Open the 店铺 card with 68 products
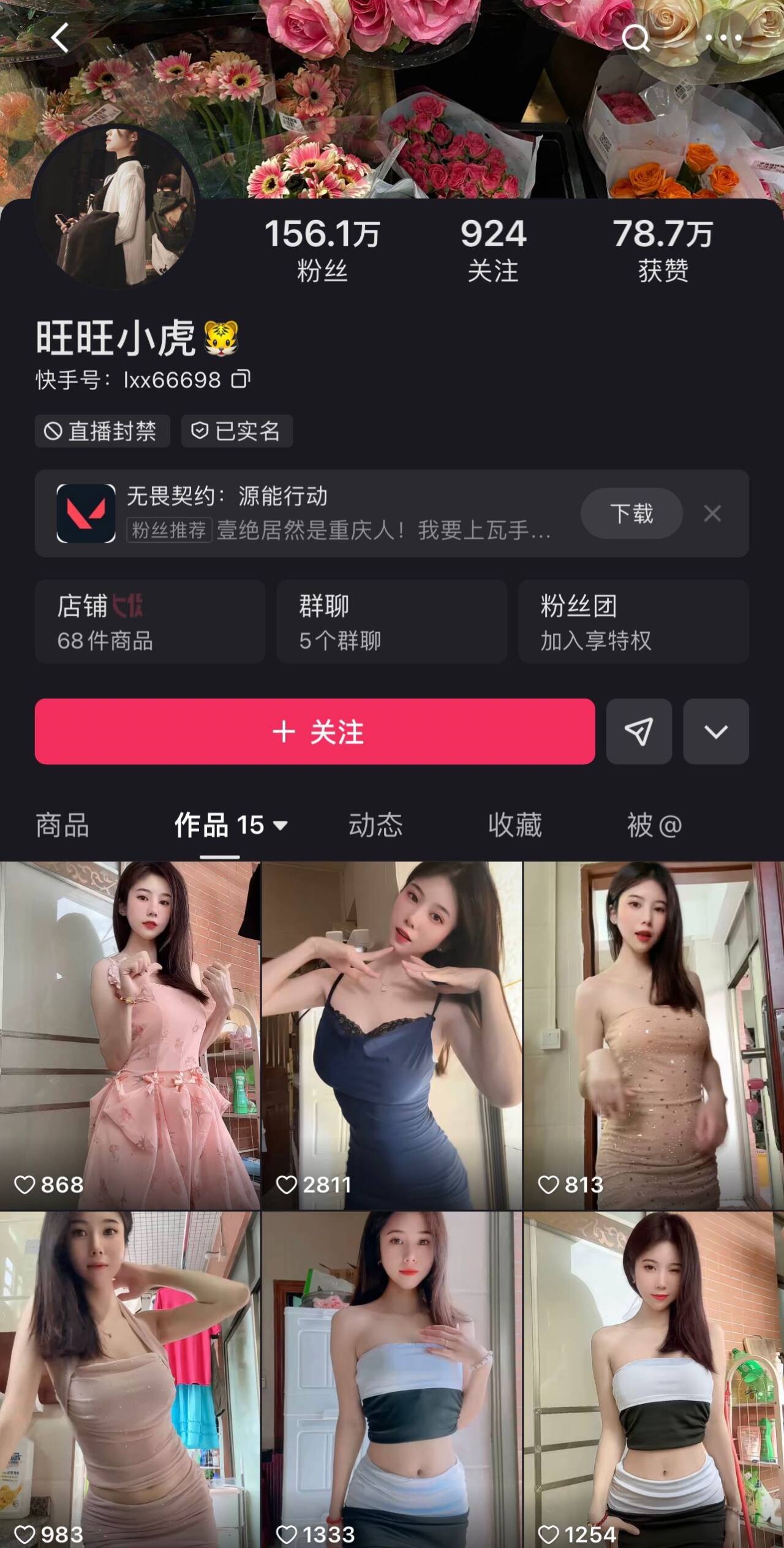This screenshot has height=1548, width=784. pos(149,622)
